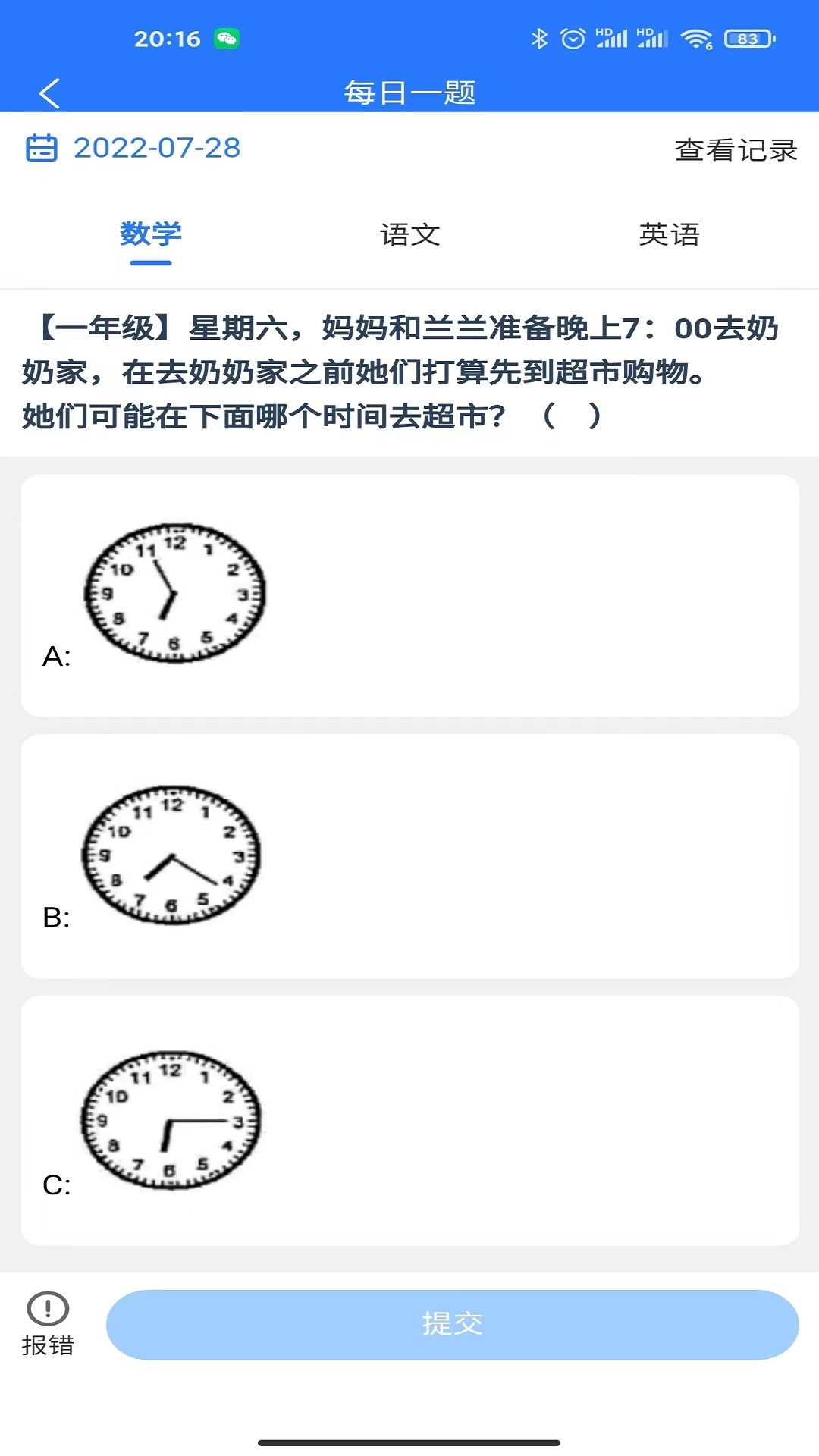The height and width of the screenshot is (1456, 819).
Task: Open the date picker showing 2022-07-28
Action: pyautogui.click(x=134, y=148)
